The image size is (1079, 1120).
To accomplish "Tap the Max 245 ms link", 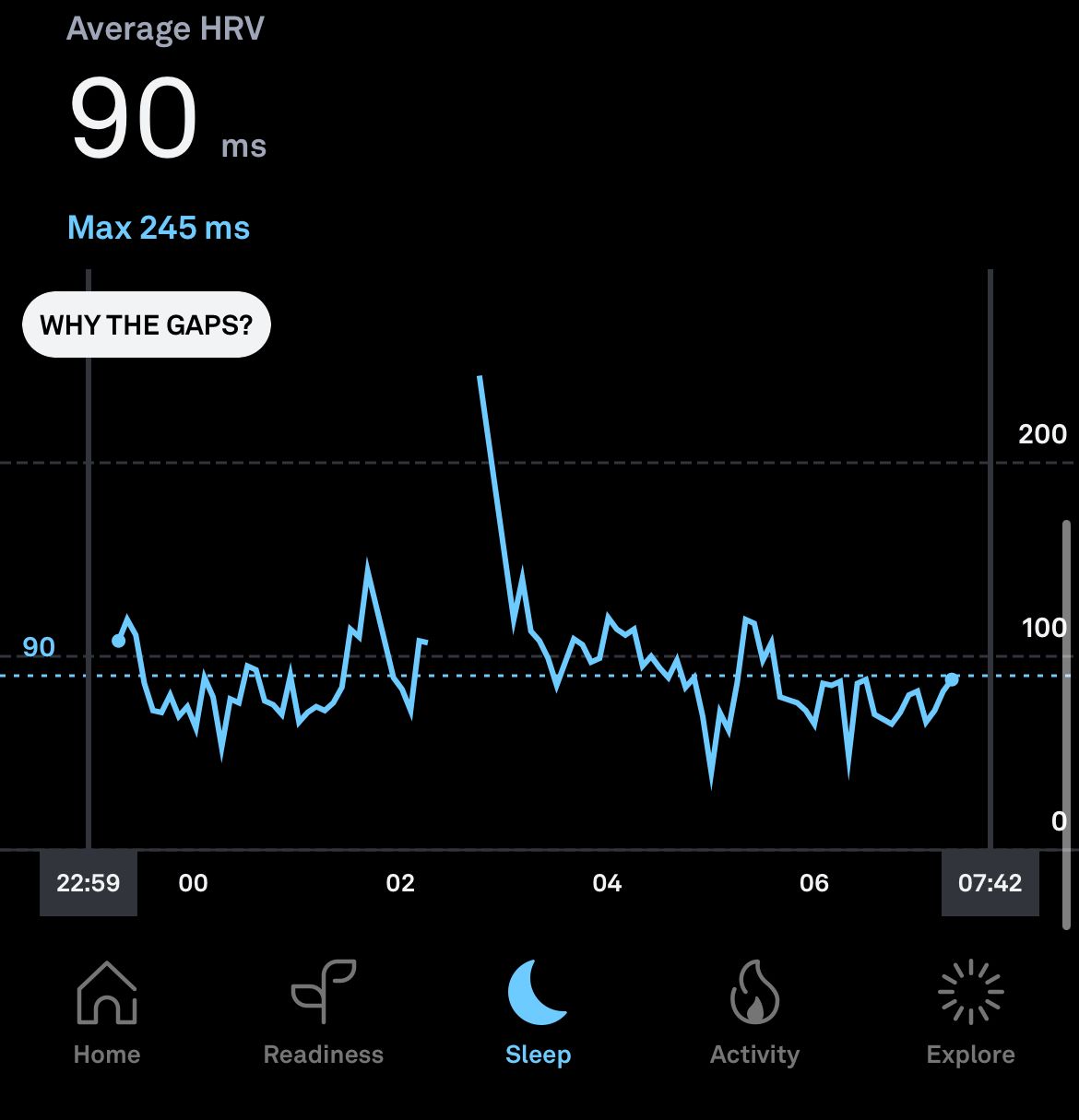I will coord(159,228).
